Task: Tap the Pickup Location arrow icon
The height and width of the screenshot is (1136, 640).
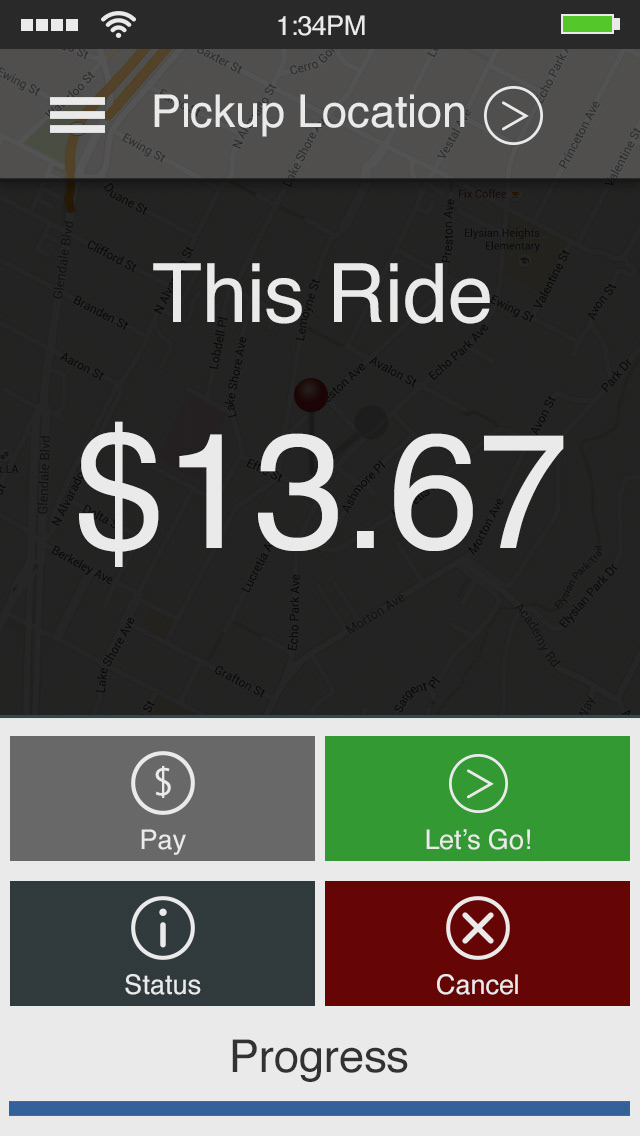Action: (513, 115)
